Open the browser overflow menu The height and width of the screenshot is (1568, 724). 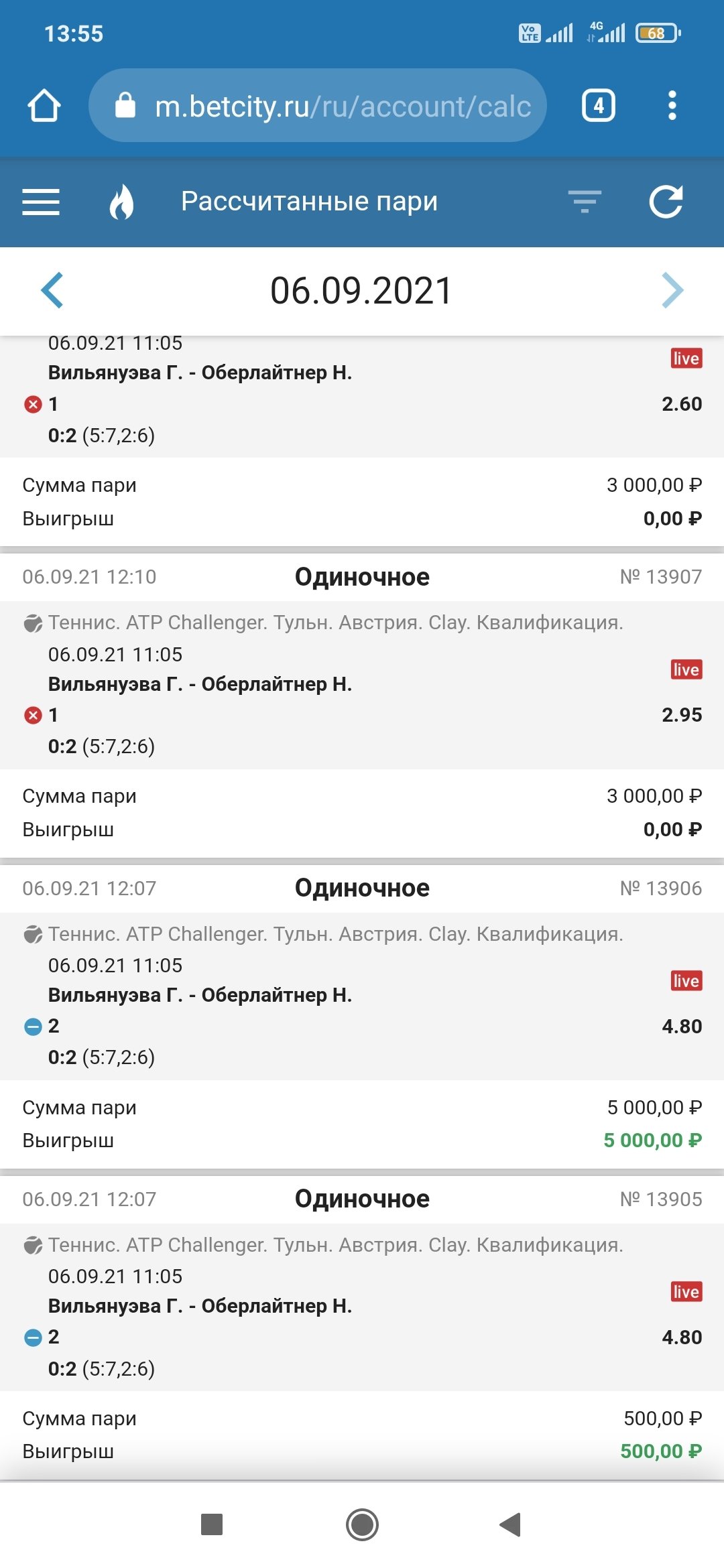[x=672, y=106]
